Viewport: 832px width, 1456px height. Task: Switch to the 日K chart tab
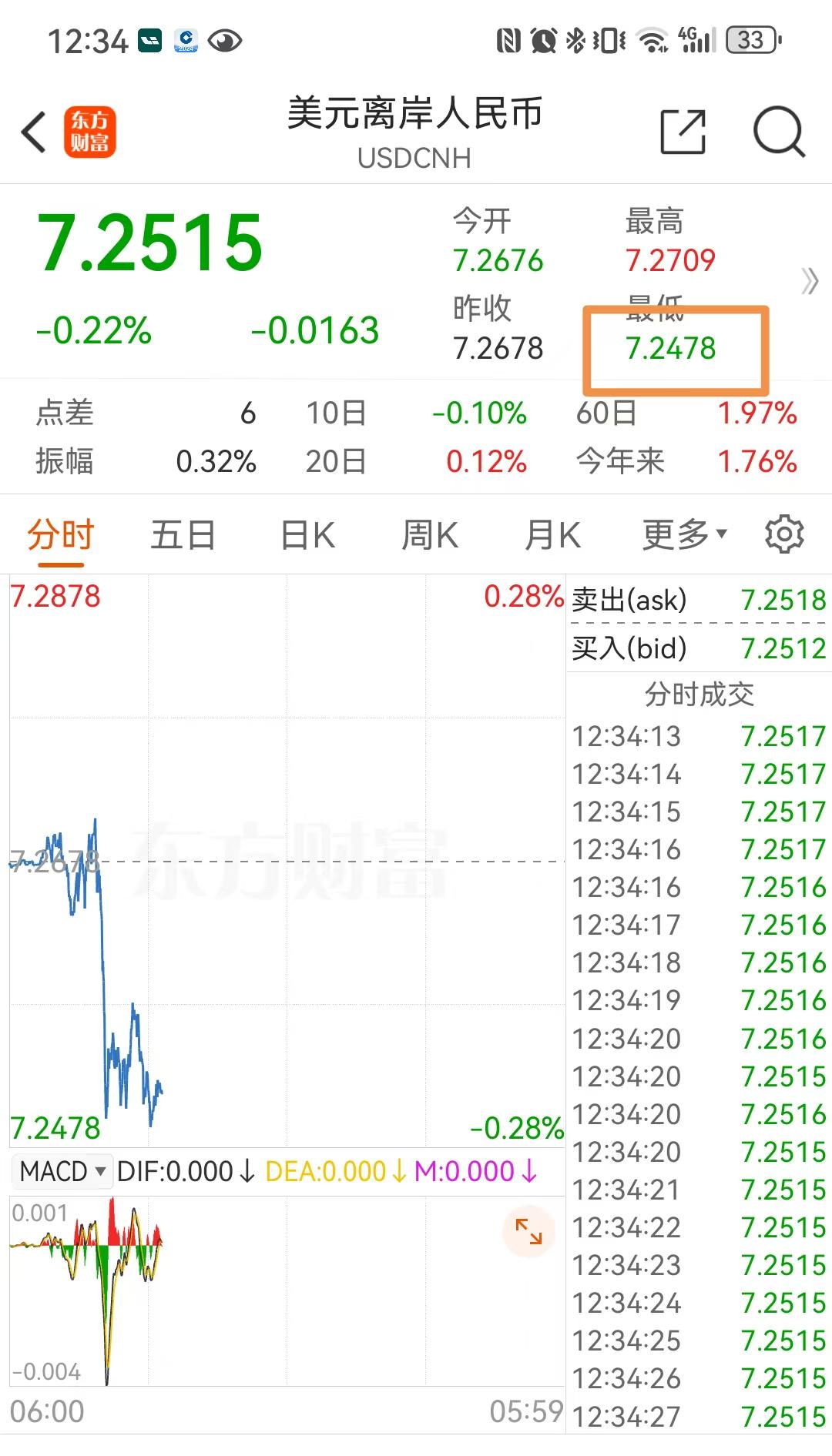point(307,534)
